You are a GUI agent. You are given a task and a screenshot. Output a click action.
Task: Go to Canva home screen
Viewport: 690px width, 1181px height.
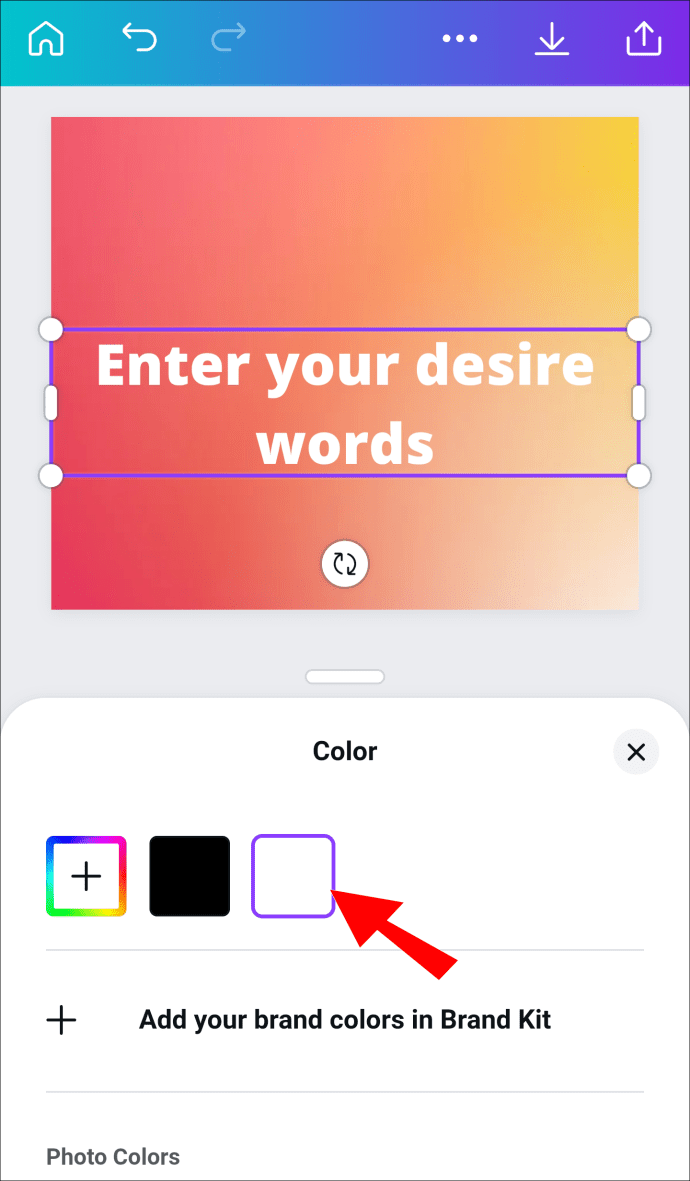[46, 39]
